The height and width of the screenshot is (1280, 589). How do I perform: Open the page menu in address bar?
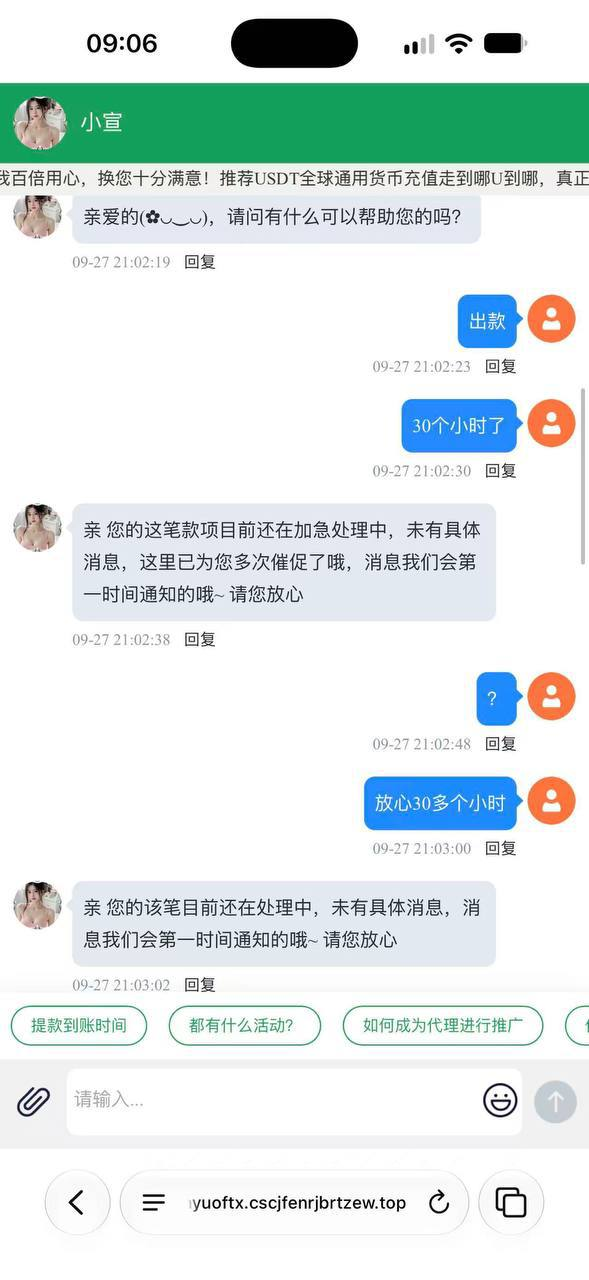153,1203
